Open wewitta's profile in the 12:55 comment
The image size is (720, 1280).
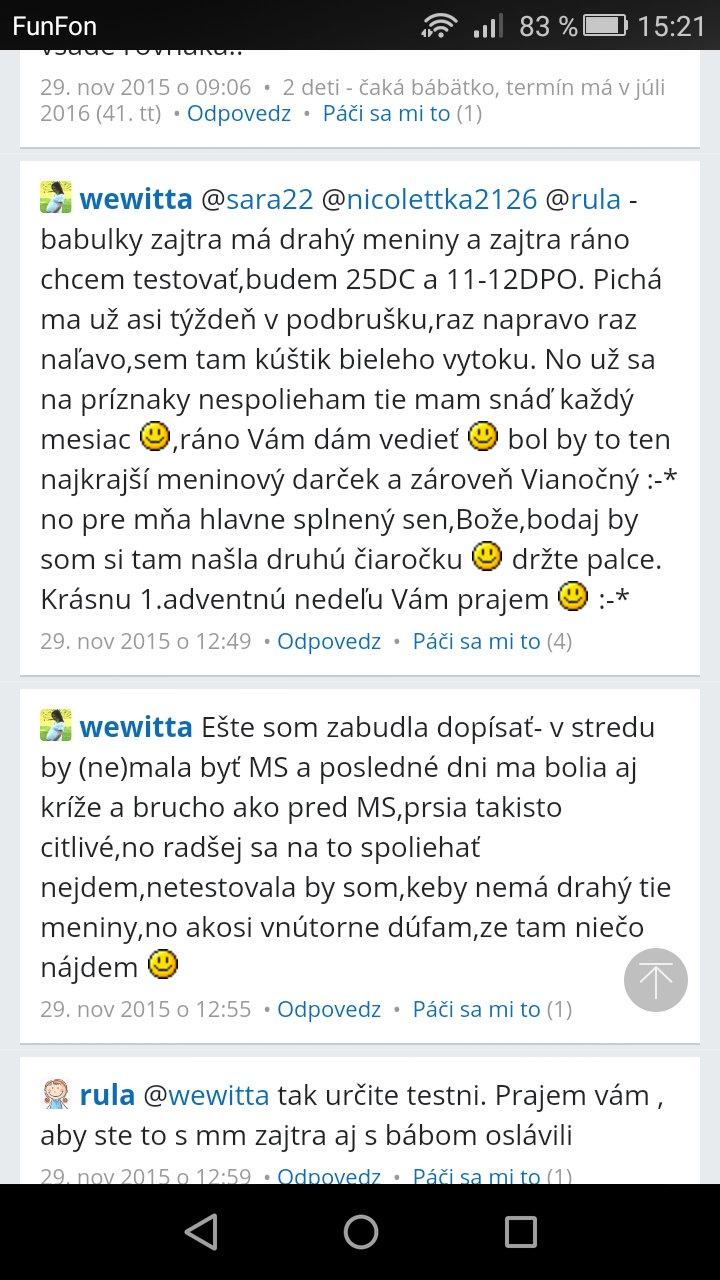click(135, 726)
